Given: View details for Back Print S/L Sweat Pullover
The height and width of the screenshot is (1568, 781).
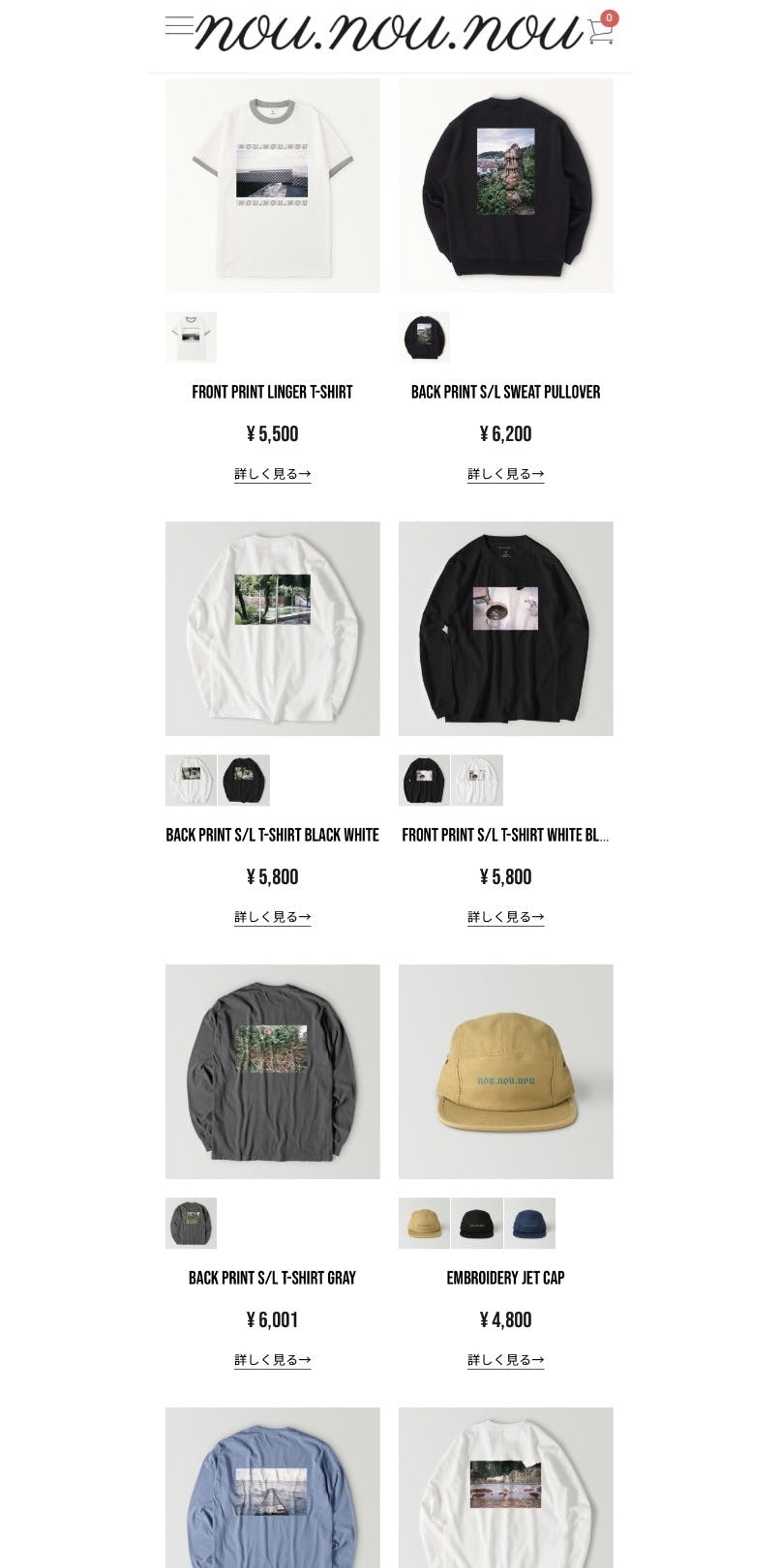Looking at the screenshot, I should [x=506, y=474].
